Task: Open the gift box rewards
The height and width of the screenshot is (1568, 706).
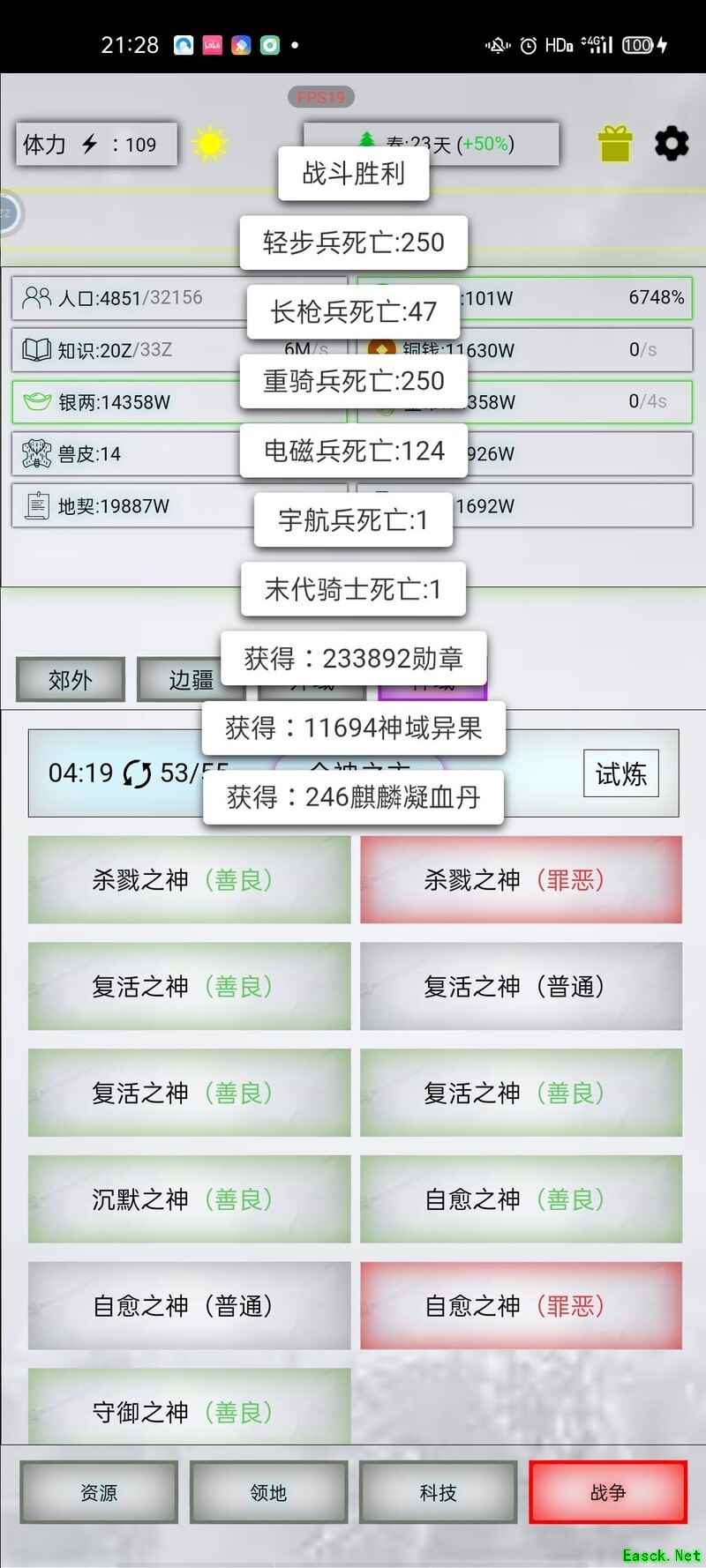Action: pos(615,144)
